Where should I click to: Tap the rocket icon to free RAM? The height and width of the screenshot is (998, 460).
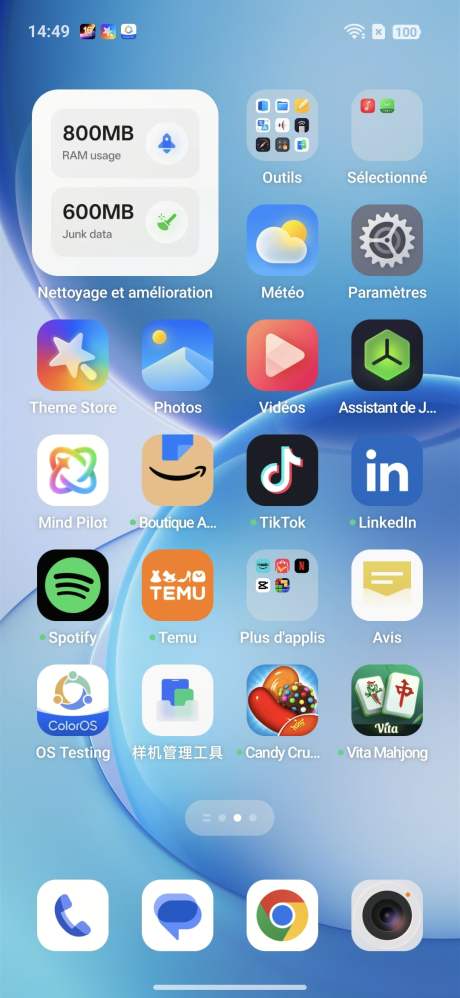pyautogui.click(x=167, y=143)
